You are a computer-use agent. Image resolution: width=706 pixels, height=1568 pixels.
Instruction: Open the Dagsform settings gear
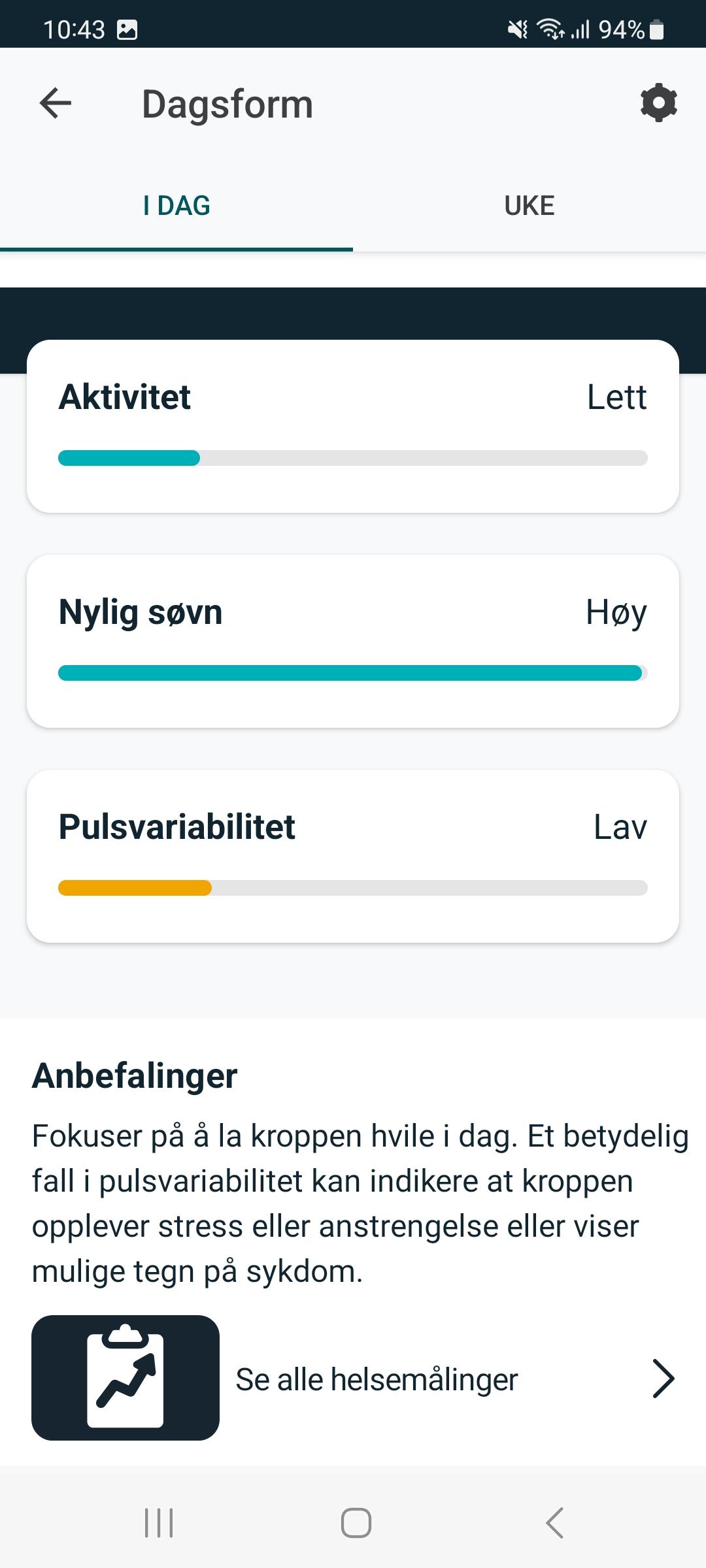[658, 103]
